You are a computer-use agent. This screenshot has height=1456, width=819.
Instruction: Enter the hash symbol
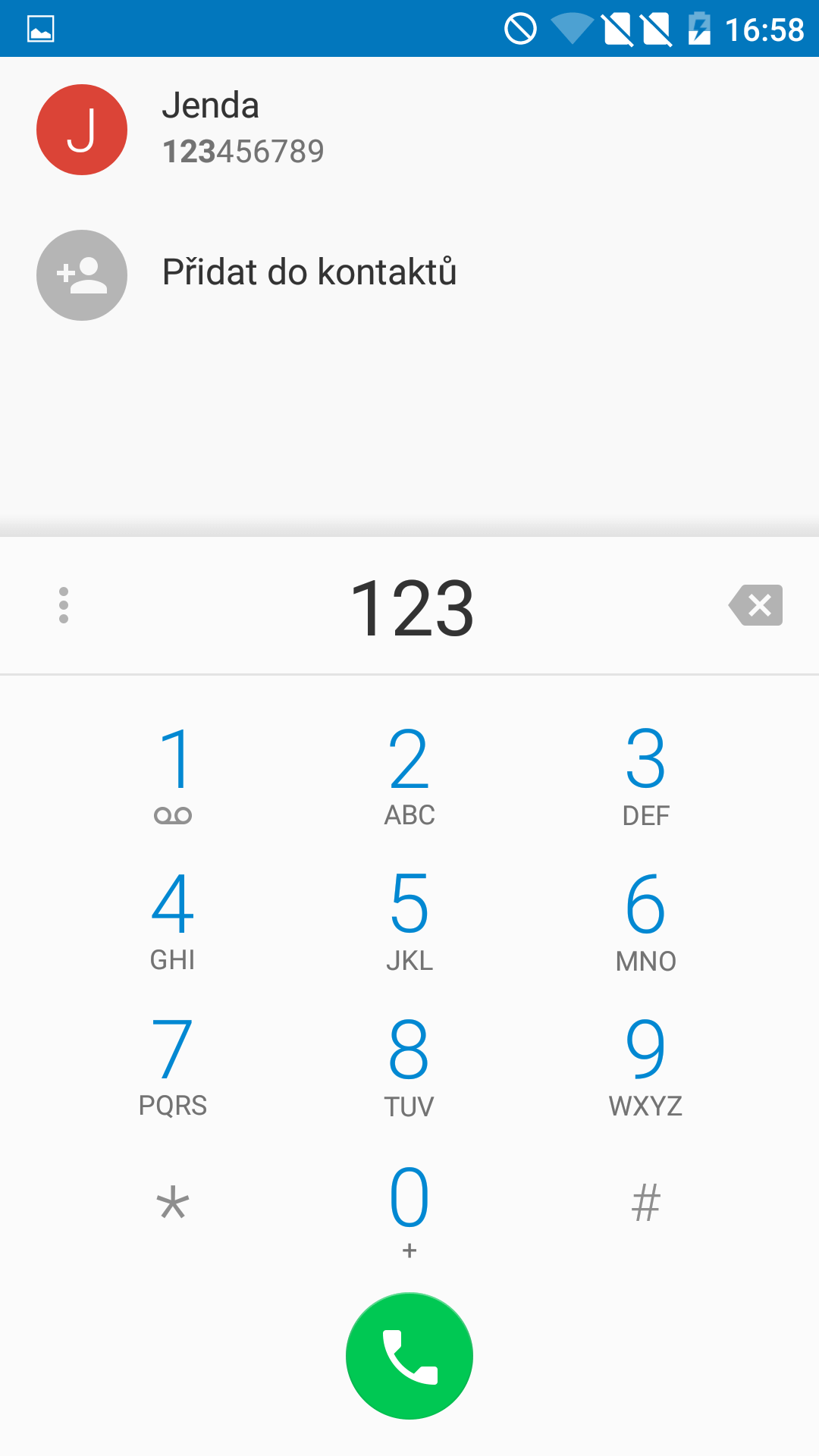[x=646, y=1204]
